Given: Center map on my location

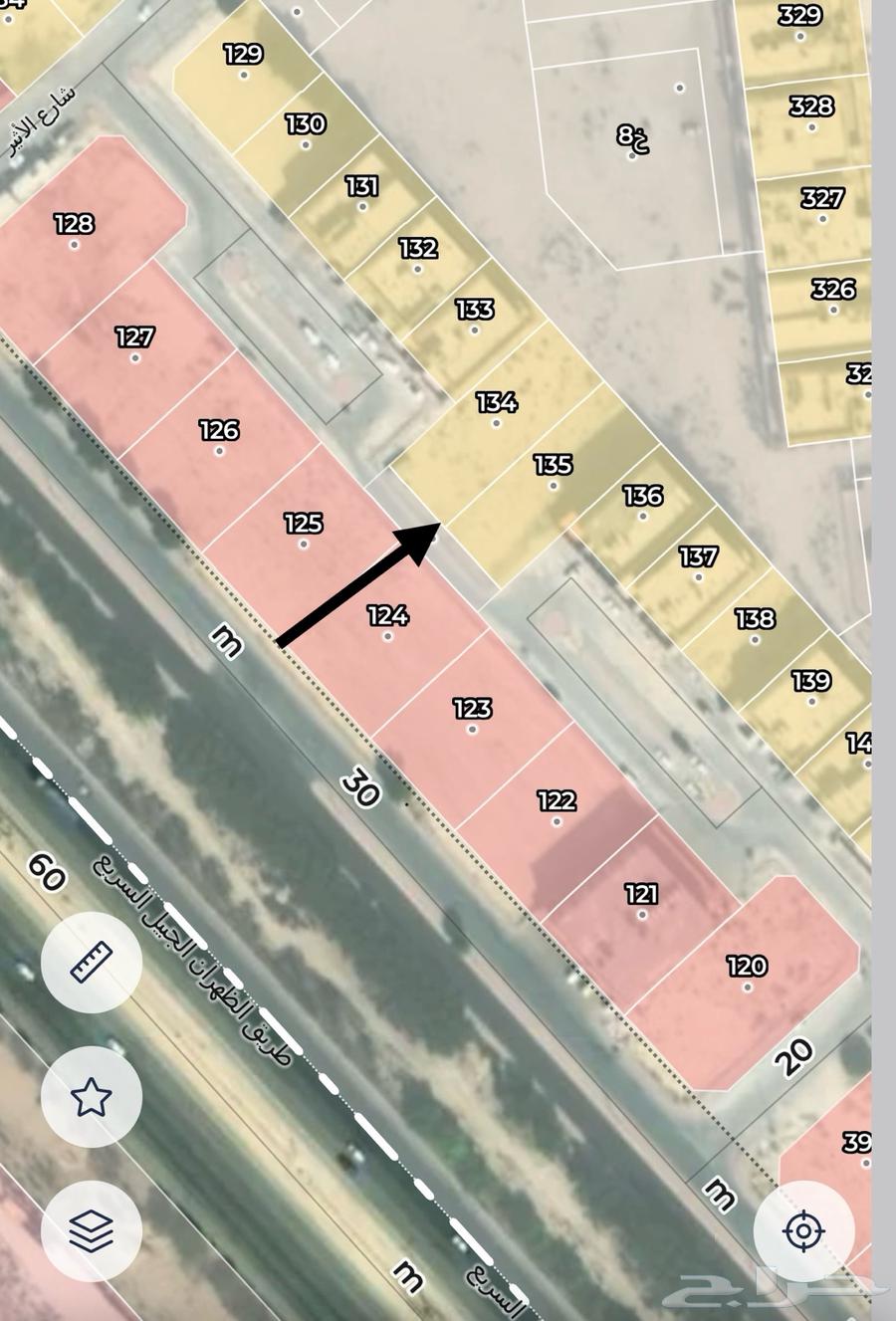Looking at the screenshot, I should tap(803, 1231).
